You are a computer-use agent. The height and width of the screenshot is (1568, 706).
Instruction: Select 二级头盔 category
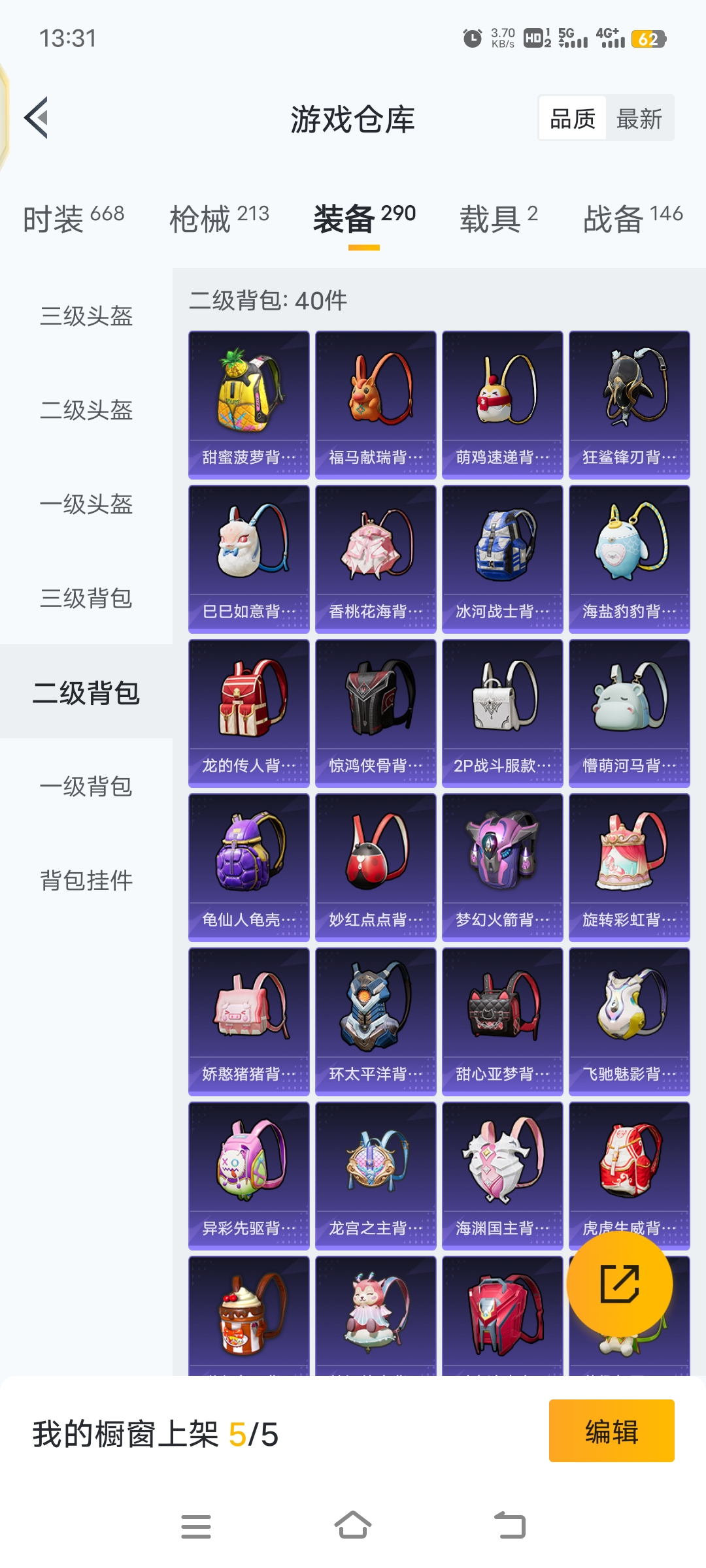pyautogui.click(x=86, y=410)
